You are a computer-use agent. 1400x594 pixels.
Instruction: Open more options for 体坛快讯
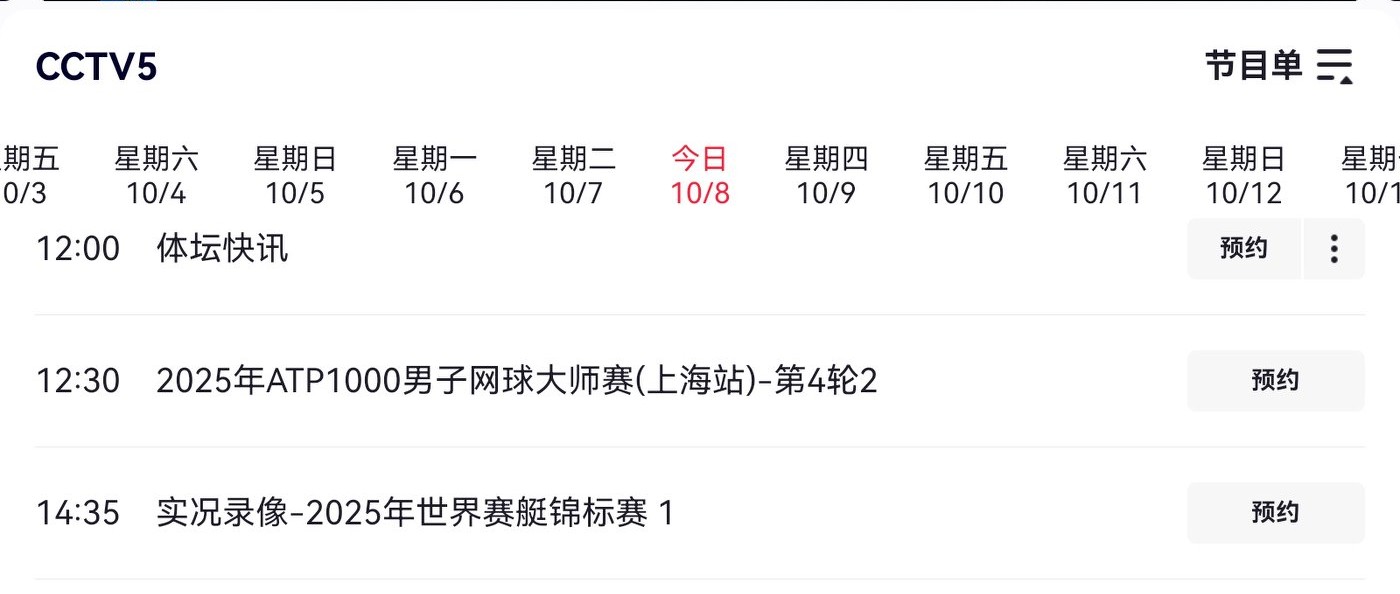coord(1334,249)
